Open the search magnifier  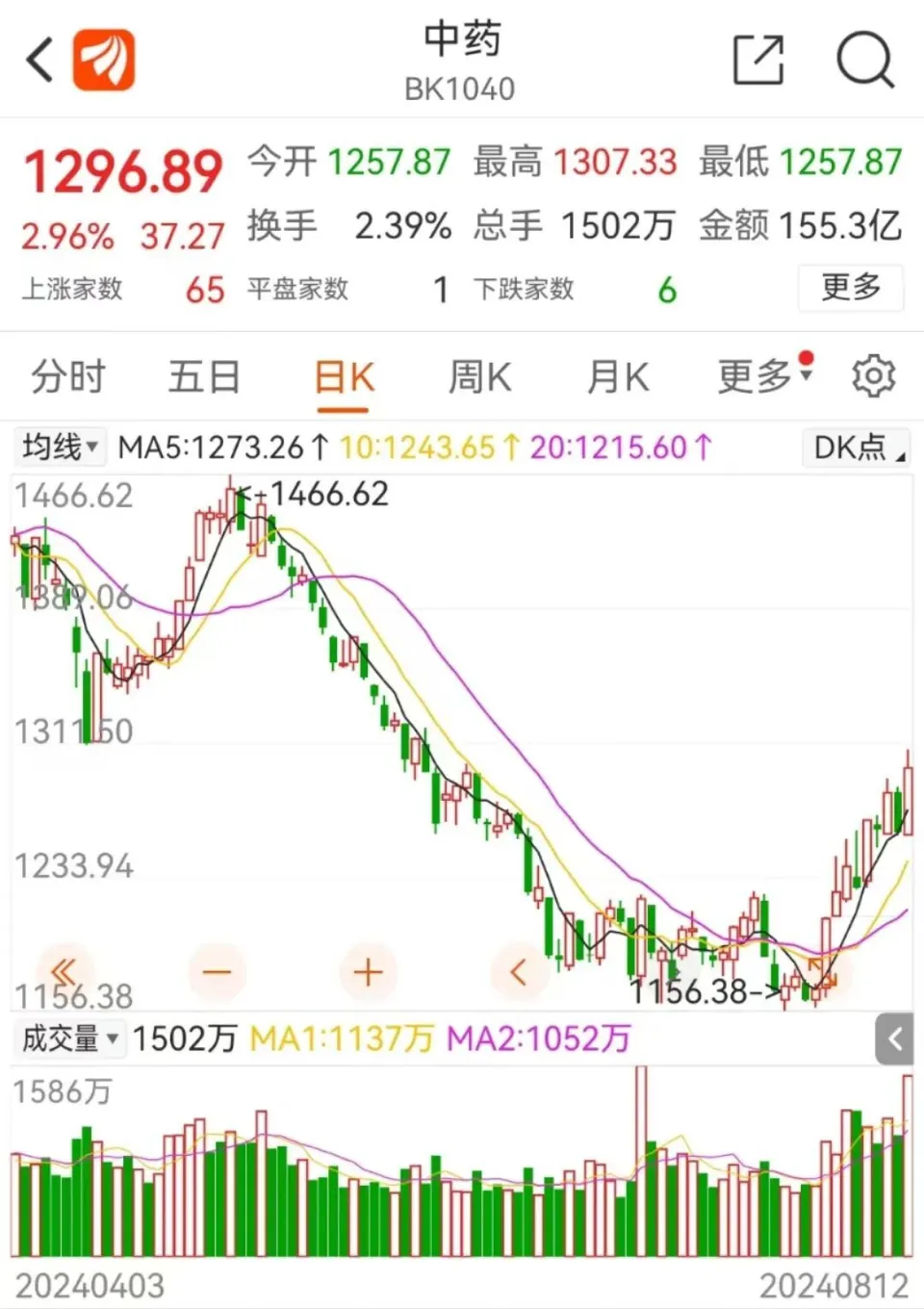pyautogui.click(x=864, y=60)
